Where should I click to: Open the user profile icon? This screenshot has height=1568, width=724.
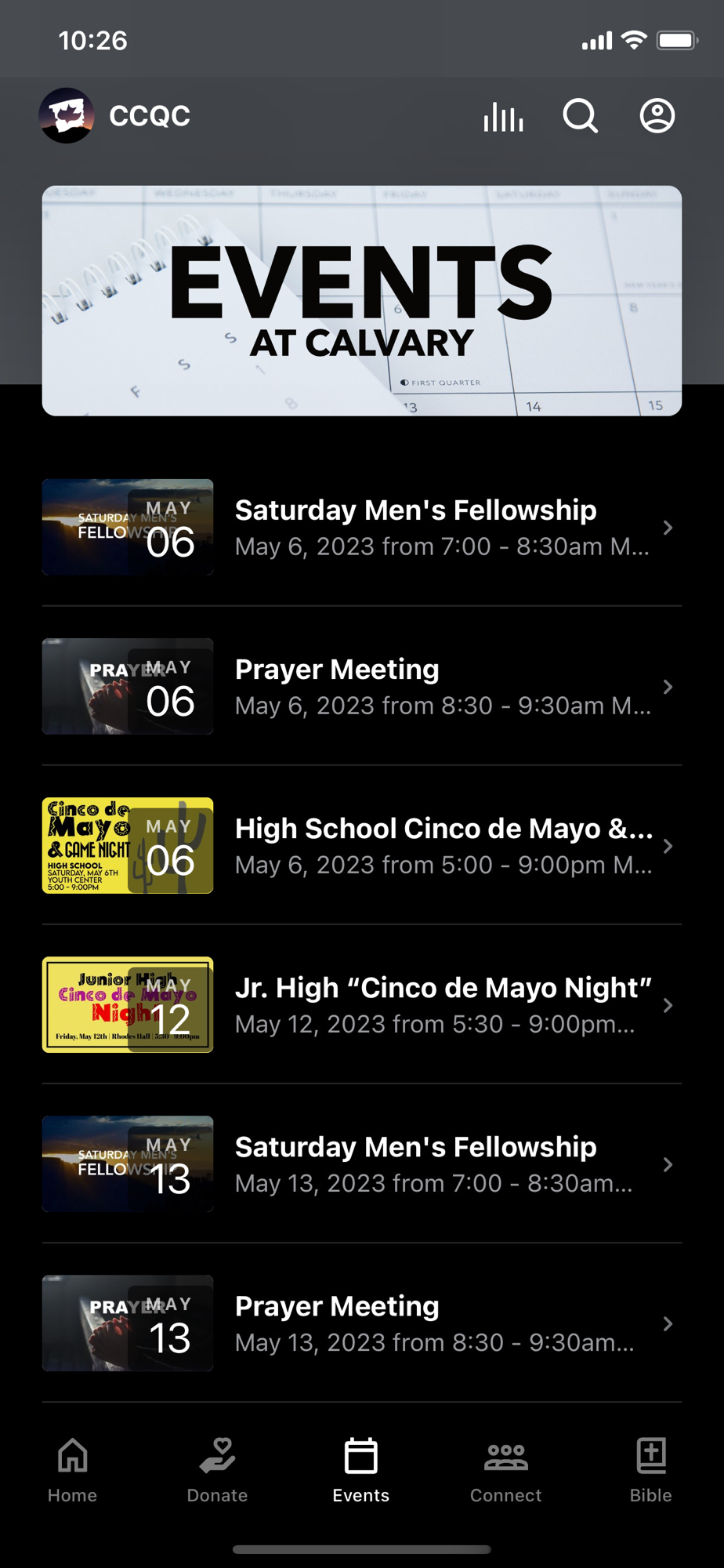(657, 117)
